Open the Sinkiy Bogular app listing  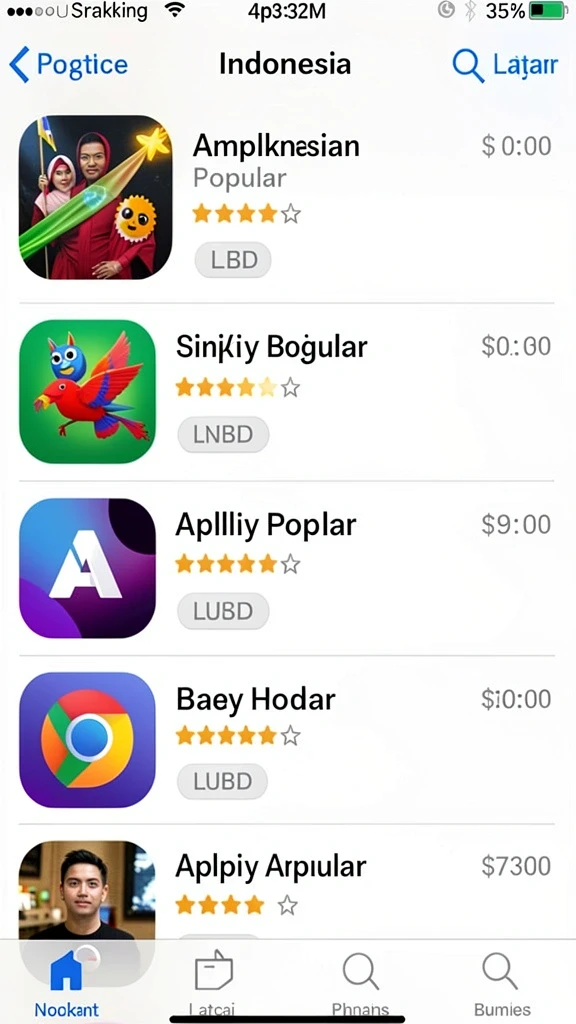click(x=287, y=392)
